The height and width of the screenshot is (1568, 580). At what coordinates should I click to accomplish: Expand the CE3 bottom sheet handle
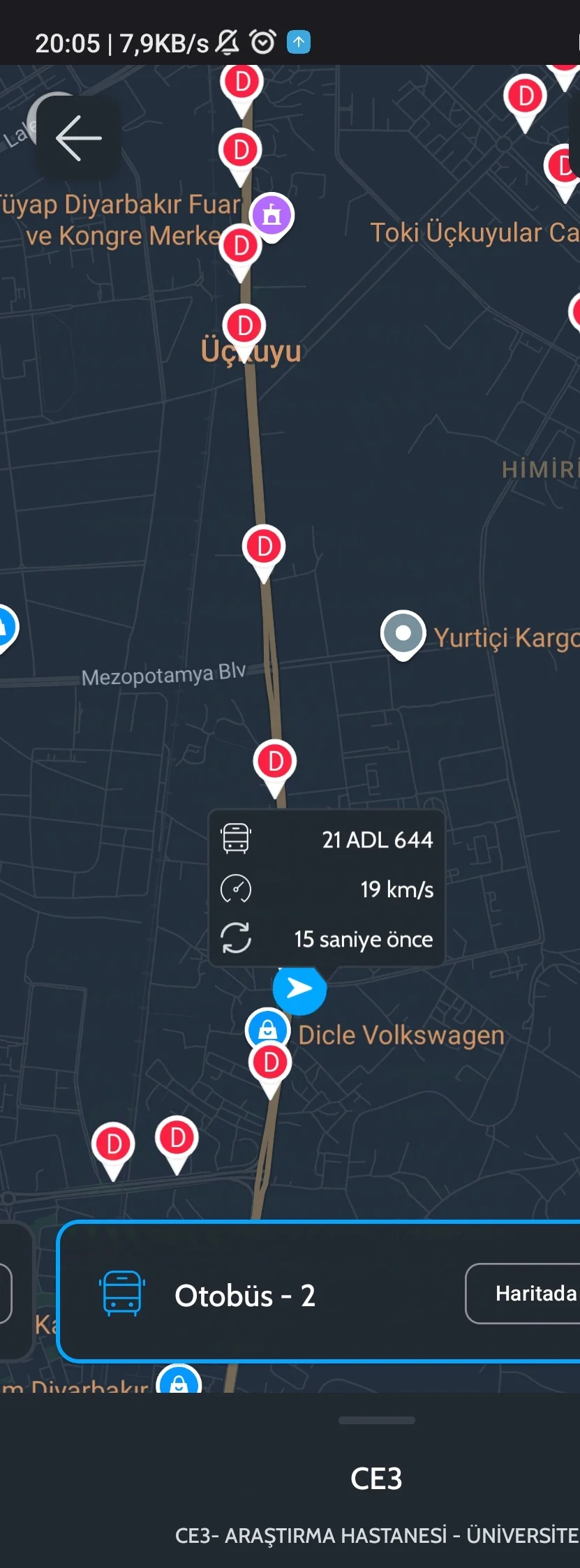pyautogui.click(x=376, y=1420)
